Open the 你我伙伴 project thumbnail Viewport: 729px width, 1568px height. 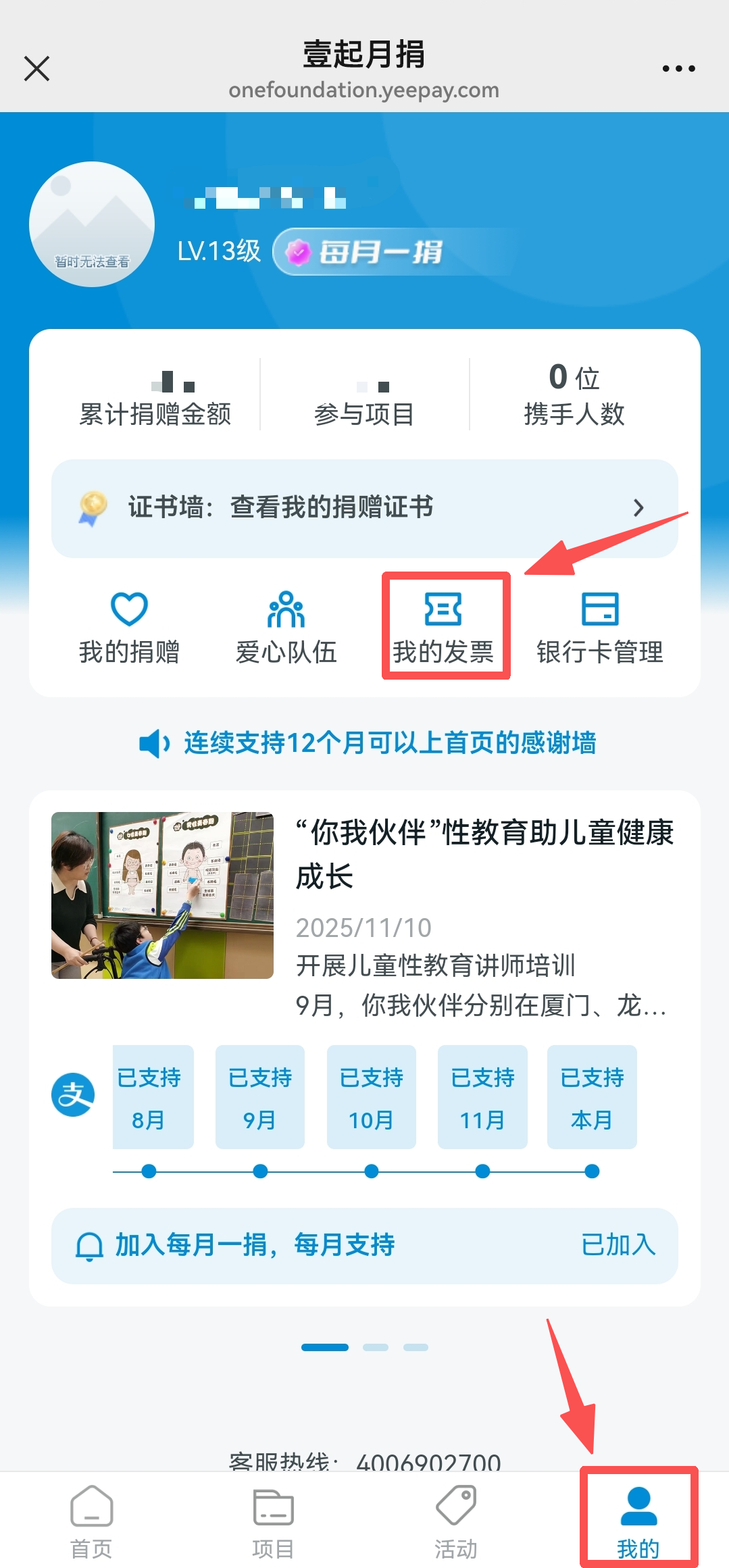(161, 896)
